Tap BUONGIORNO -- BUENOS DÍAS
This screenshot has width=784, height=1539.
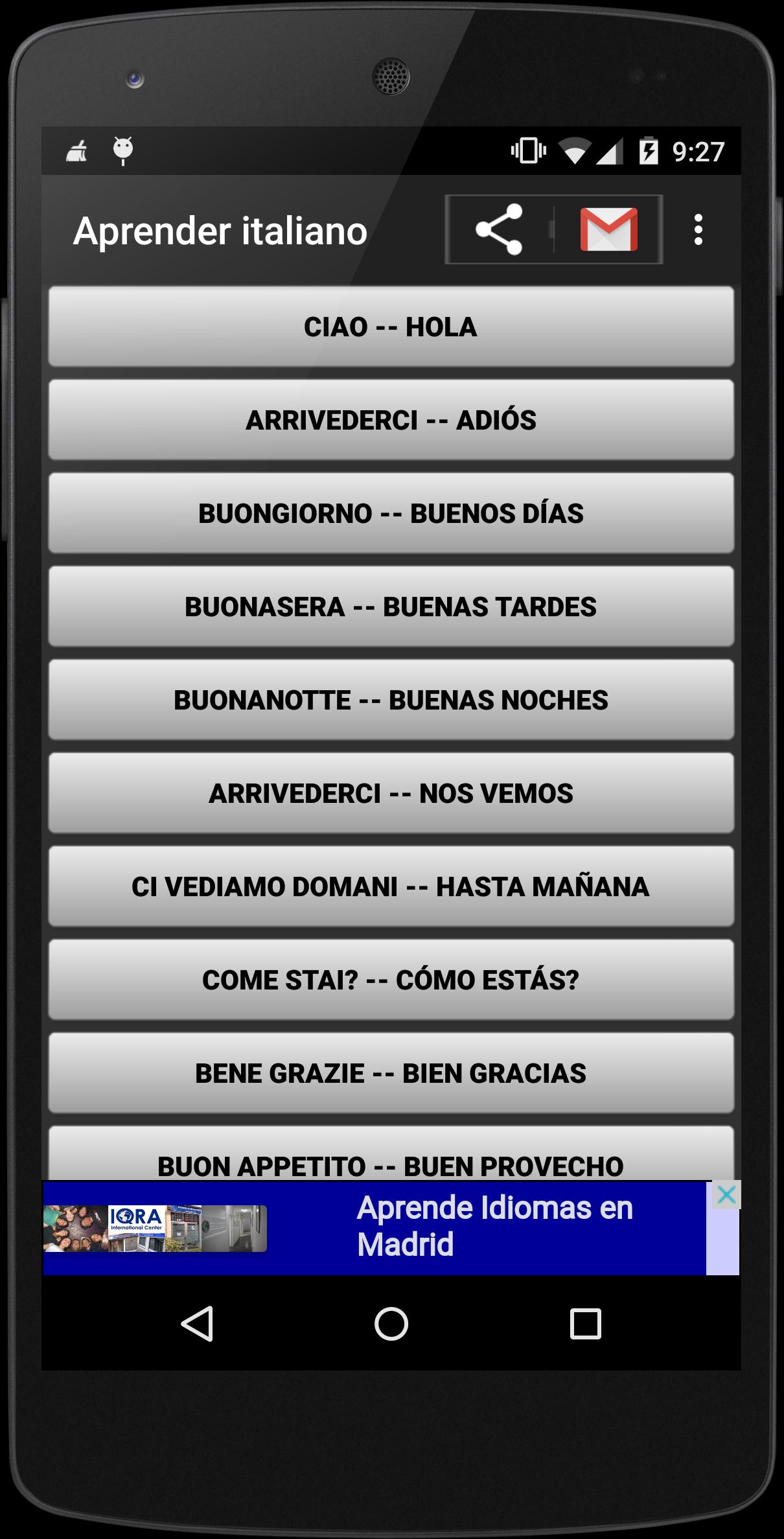click(391, 512)
